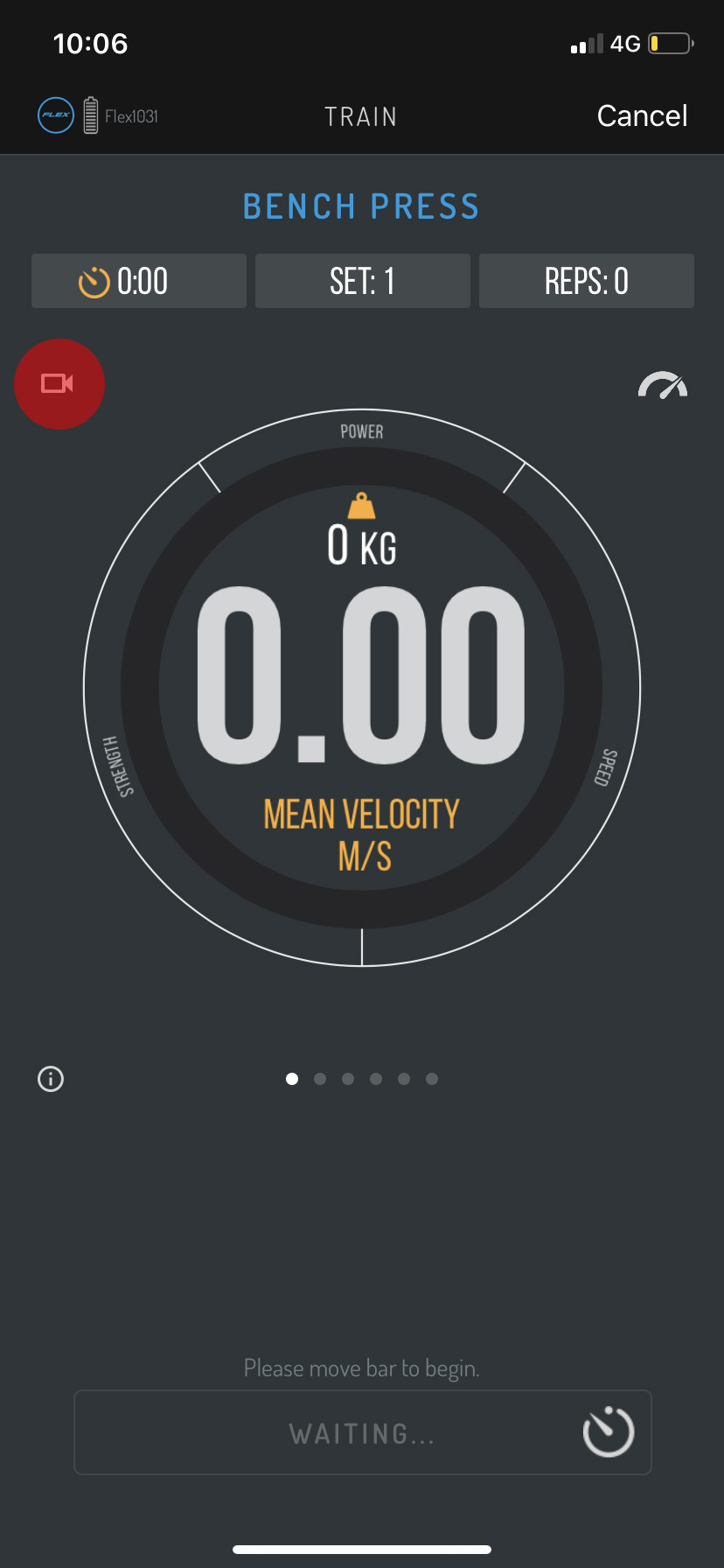The width and height of the screenshot is (724, 1568).
Task: Tap the 4G network indicator
Action: [x=627, y=43]
